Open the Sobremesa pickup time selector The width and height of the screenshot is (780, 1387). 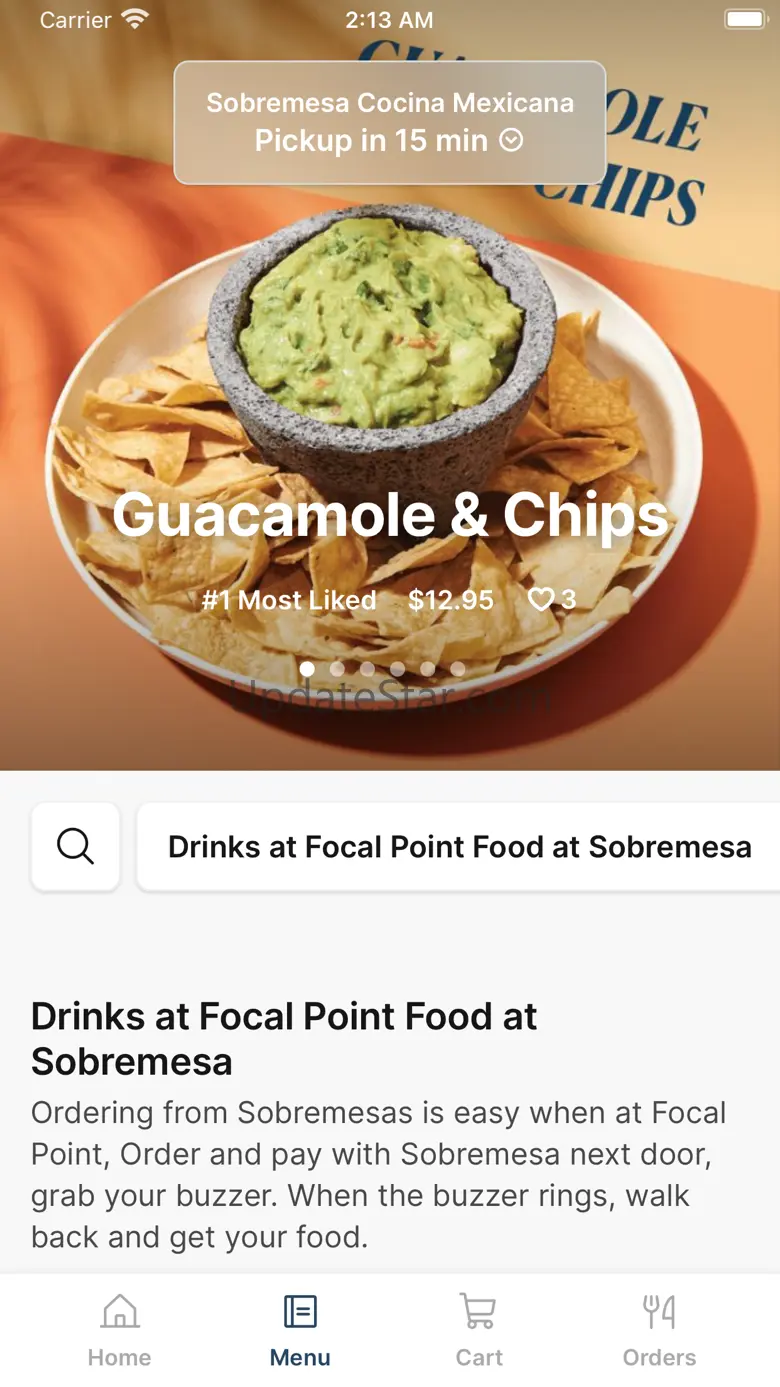(389, 123)
